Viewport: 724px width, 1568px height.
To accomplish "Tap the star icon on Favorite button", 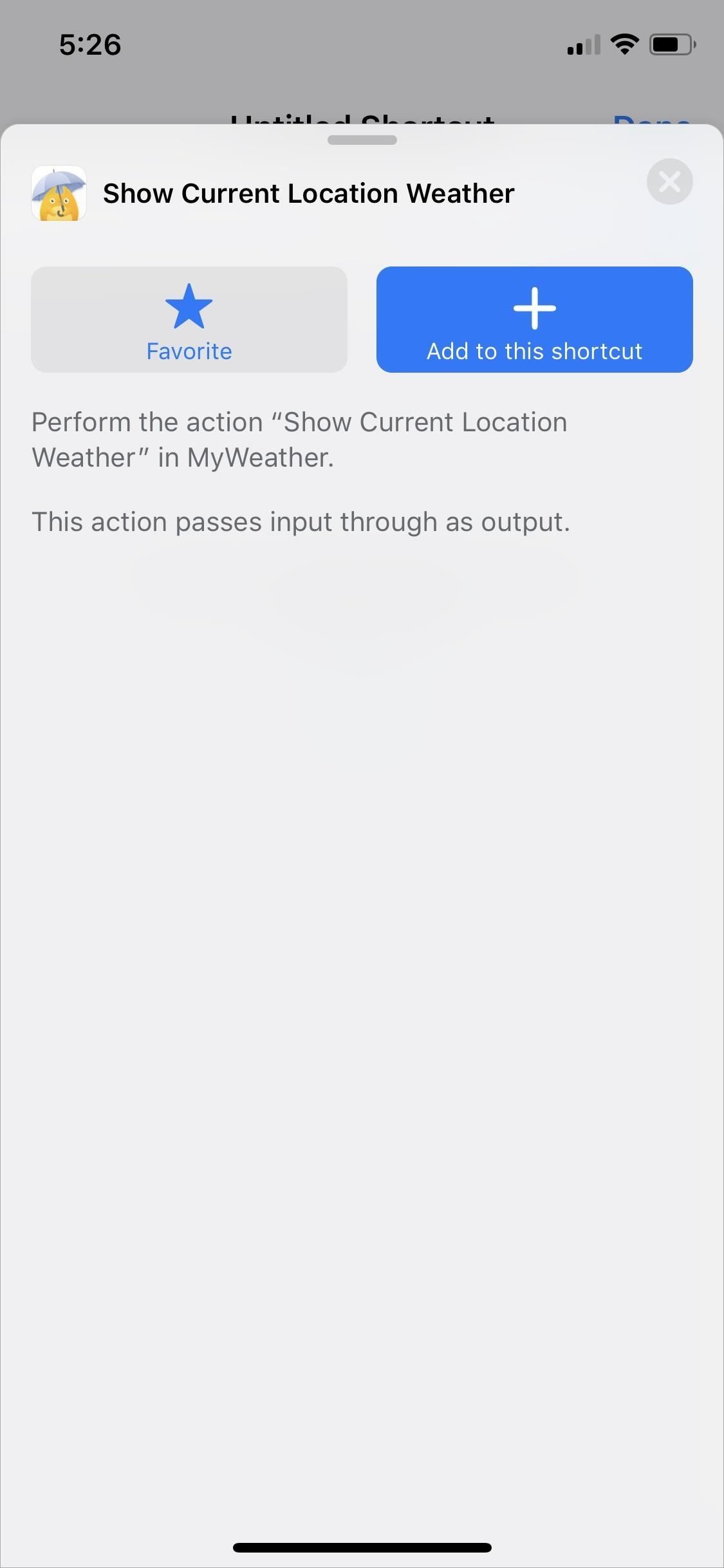I will 189,307.
